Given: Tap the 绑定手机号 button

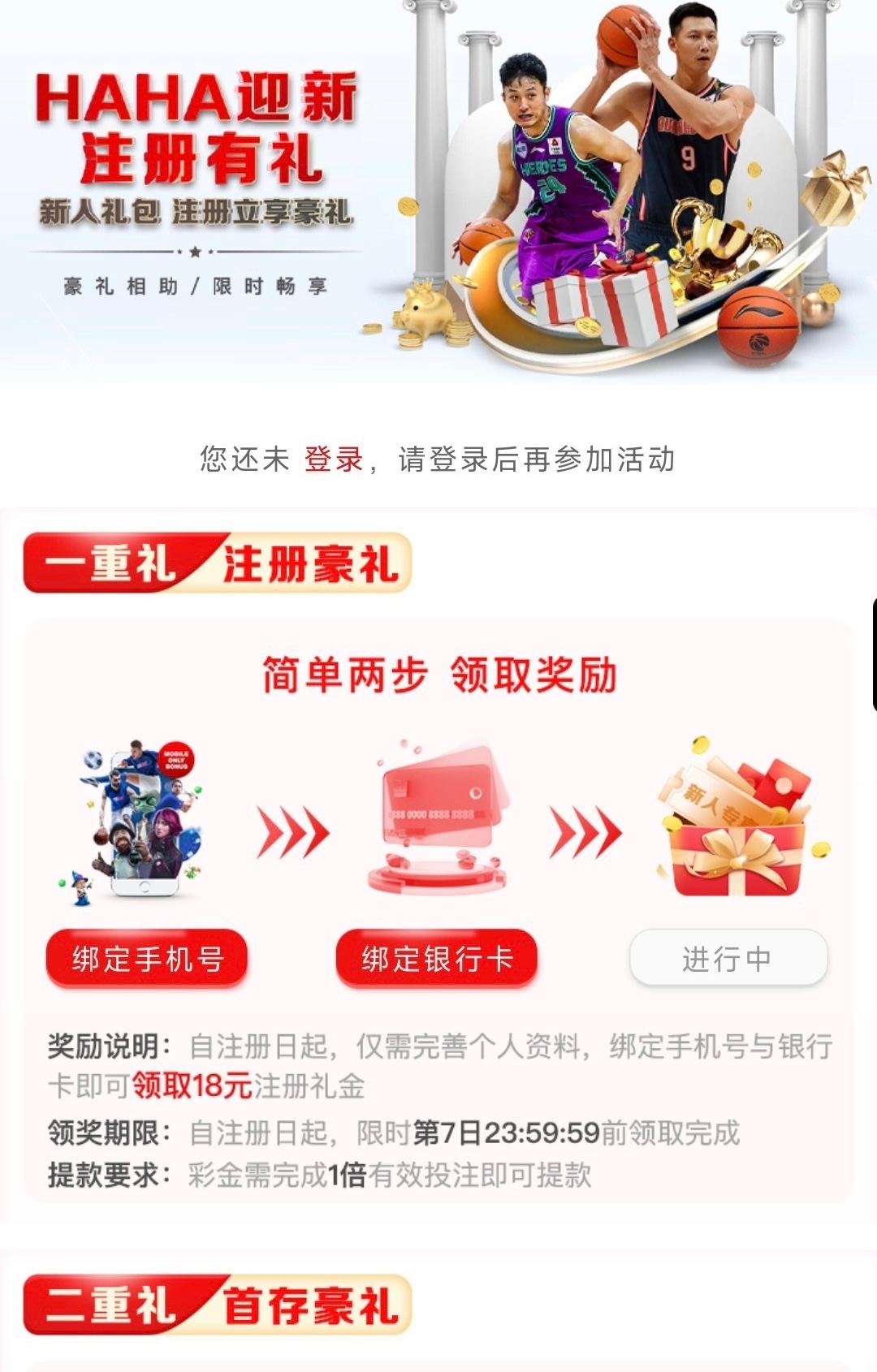Looking at the screenshot, I should pyautogui.click(x=147, y=959).
